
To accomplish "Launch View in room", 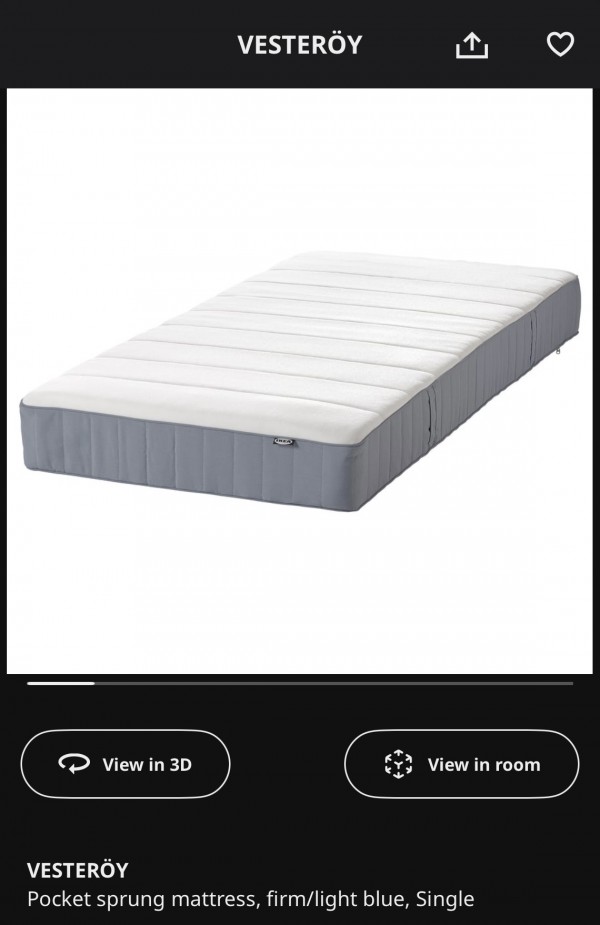I will tap(462, 764).
